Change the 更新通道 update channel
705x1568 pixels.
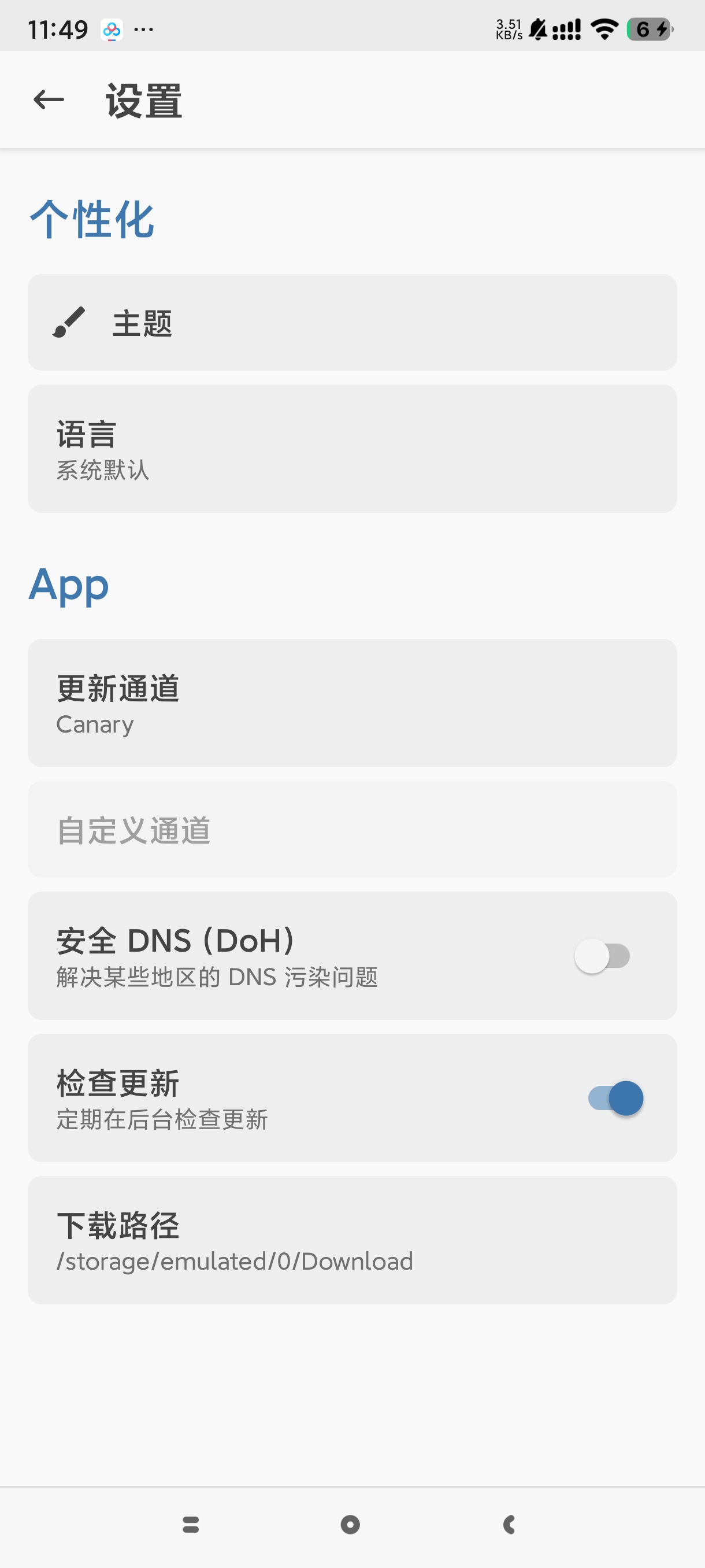(351, 703)
